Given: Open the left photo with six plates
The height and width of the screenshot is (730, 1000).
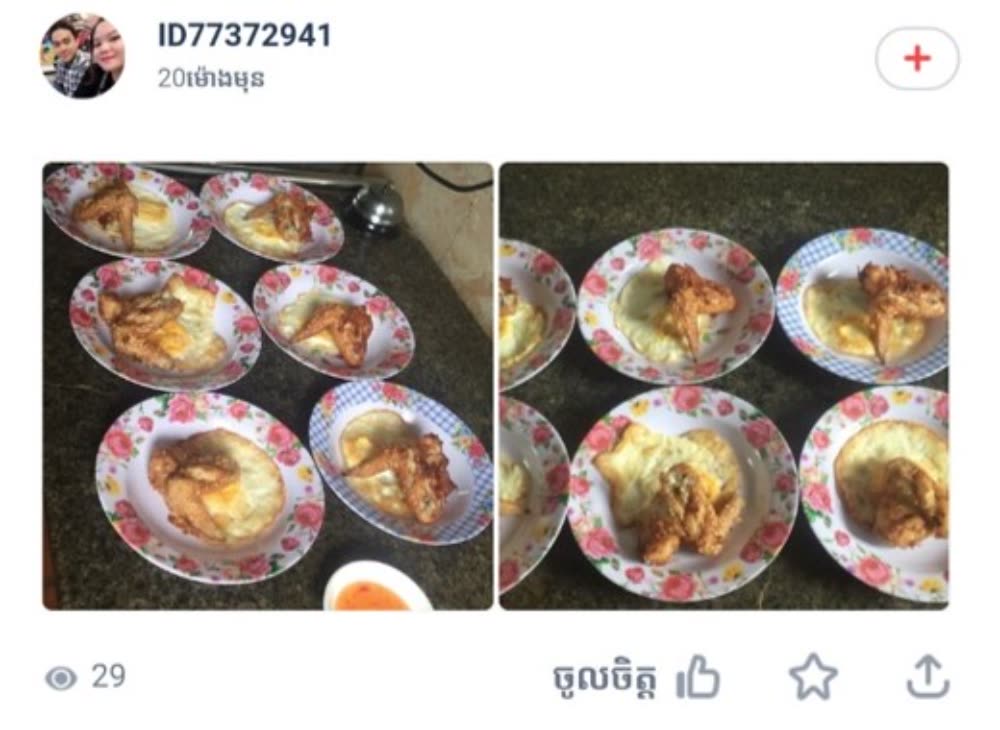Looking at the screenshot, I should click(267, 386).
